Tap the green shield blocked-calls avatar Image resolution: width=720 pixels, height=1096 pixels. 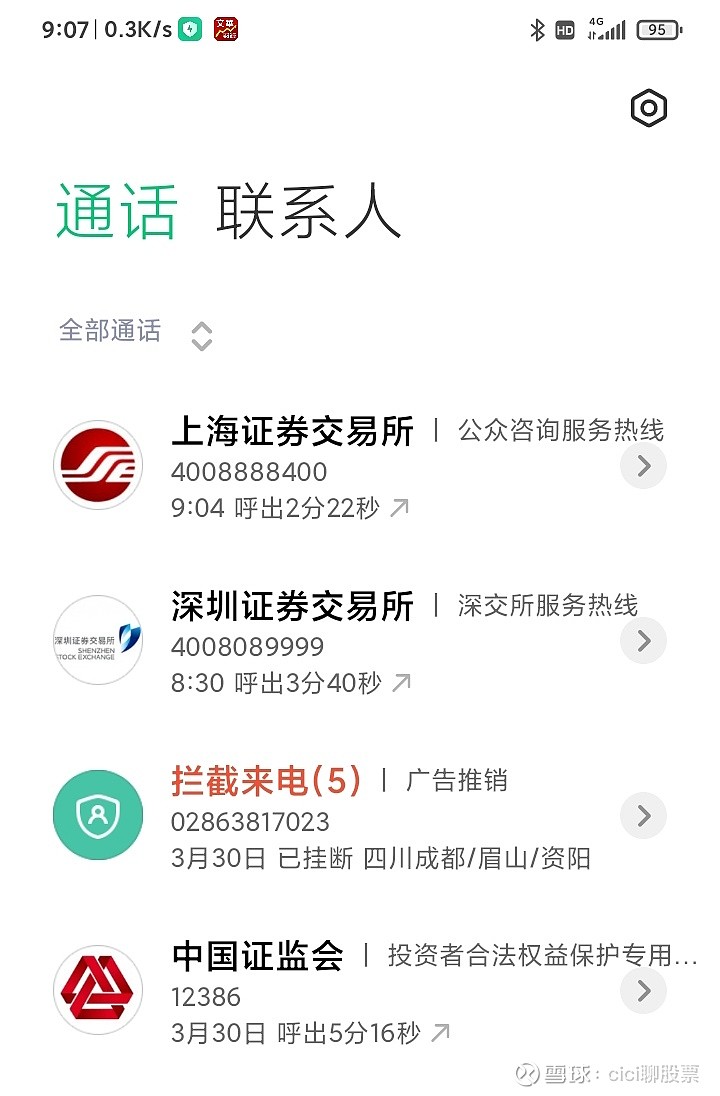97,815
